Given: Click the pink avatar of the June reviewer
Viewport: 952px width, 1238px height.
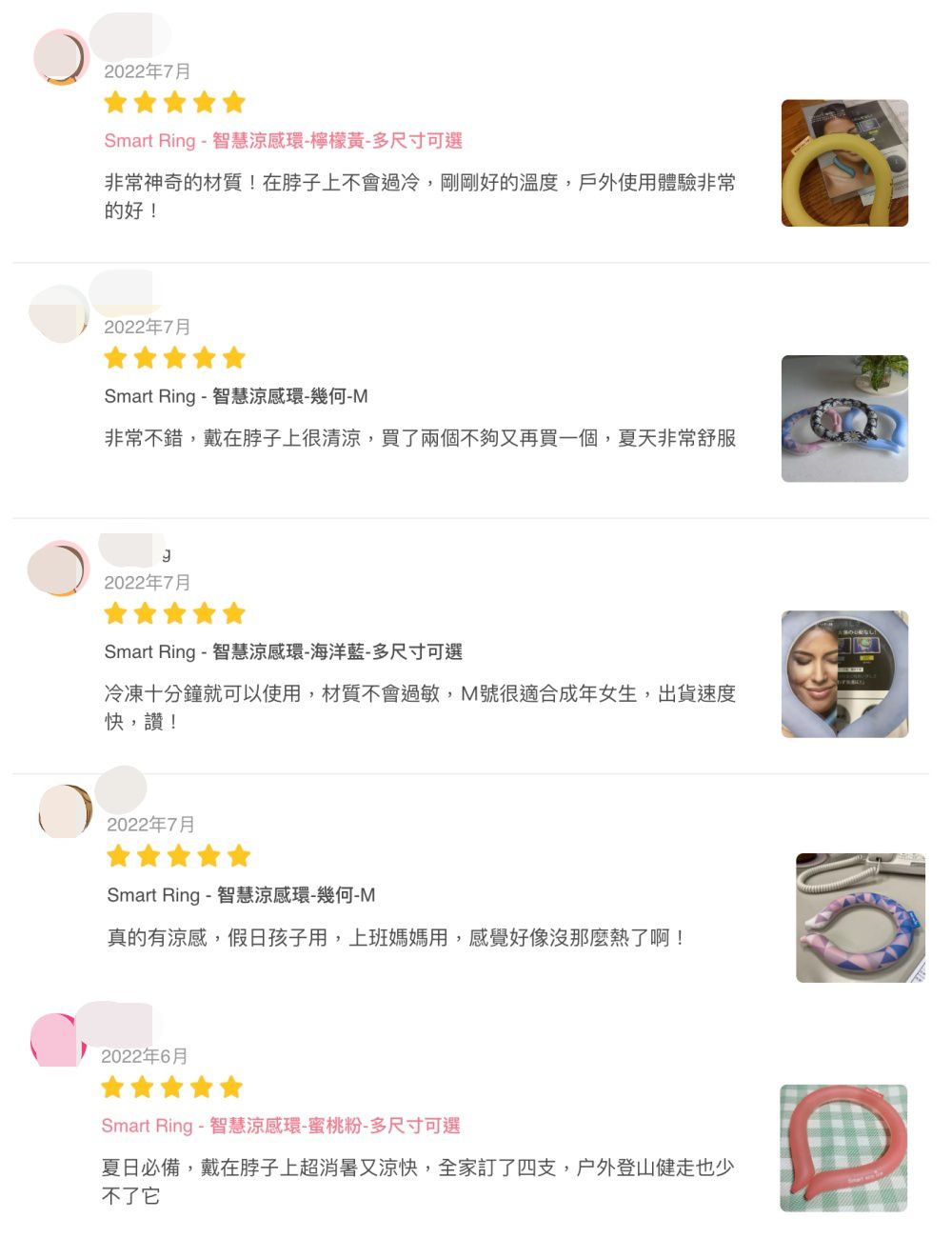Looking at the screenshot, I should click(x=59, y=1040).
